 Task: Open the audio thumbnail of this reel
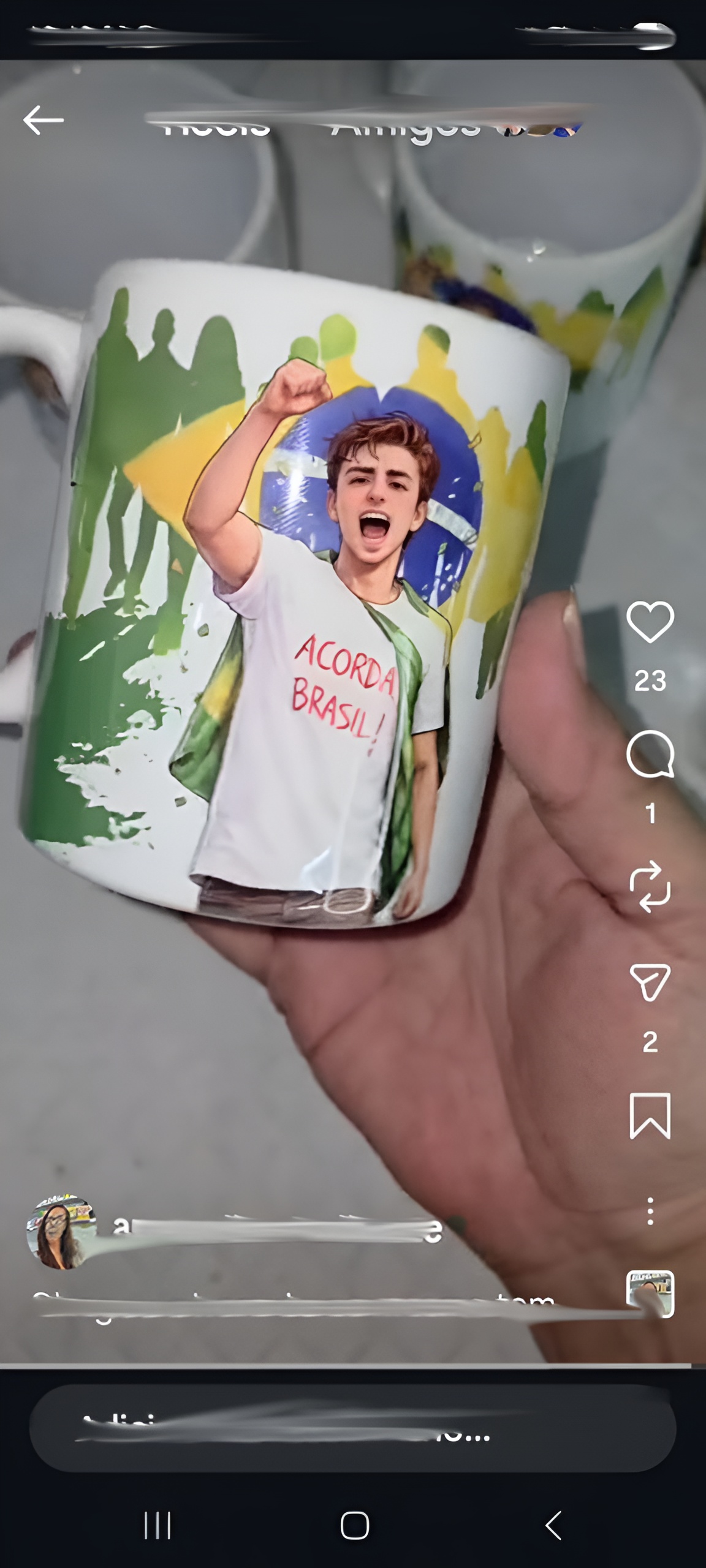click(x=650, y=1294)
